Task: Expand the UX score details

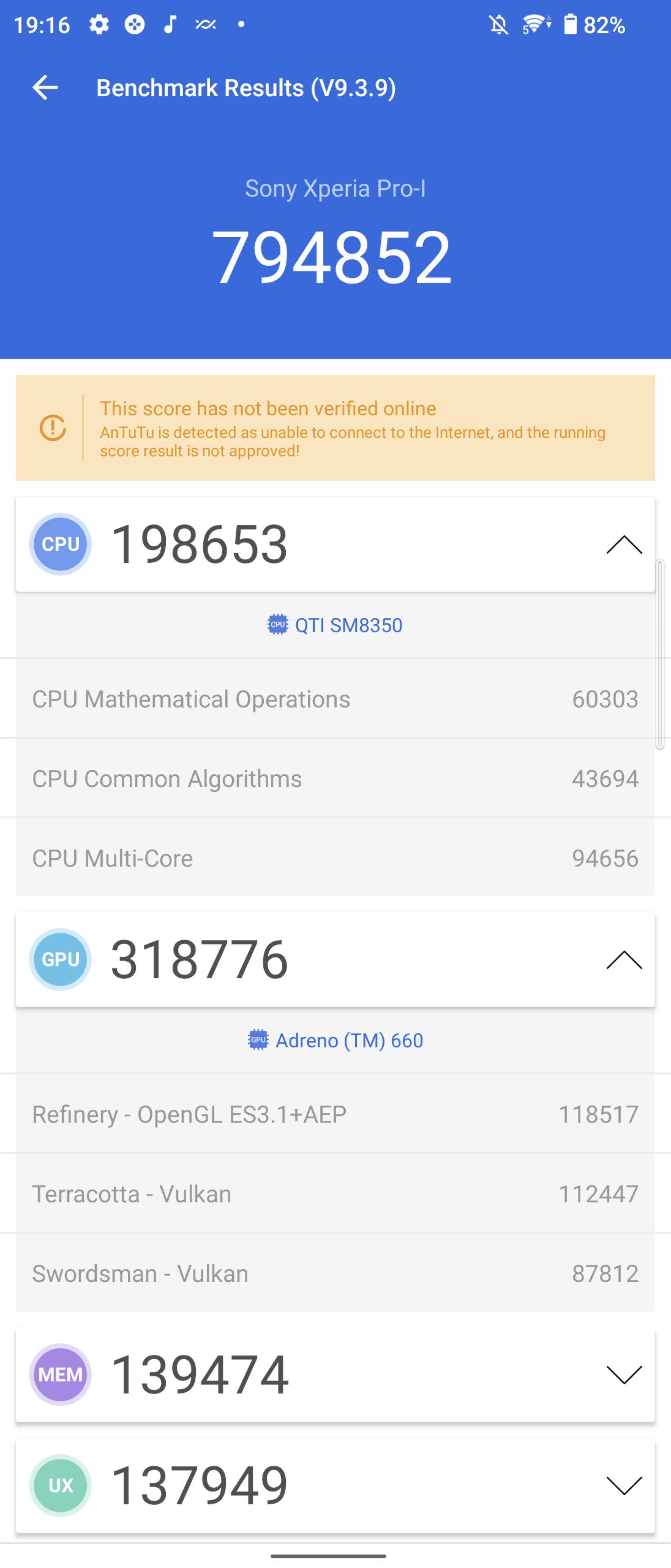Action: coord(624,1485)
